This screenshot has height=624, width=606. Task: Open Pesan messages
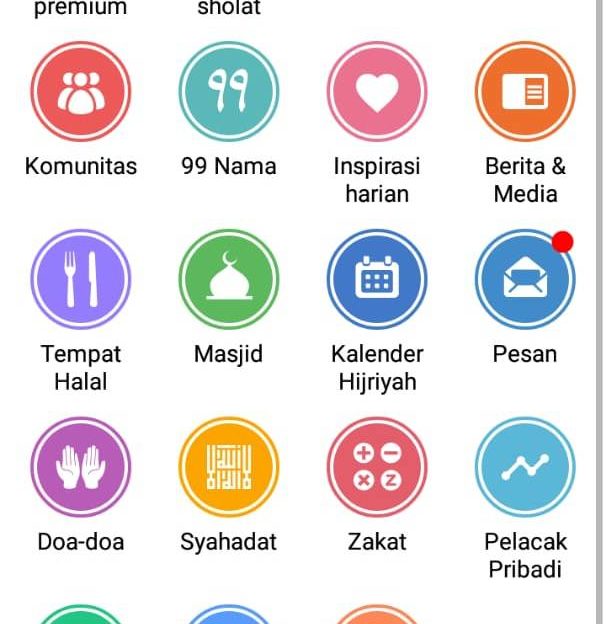tap(525, 280)
